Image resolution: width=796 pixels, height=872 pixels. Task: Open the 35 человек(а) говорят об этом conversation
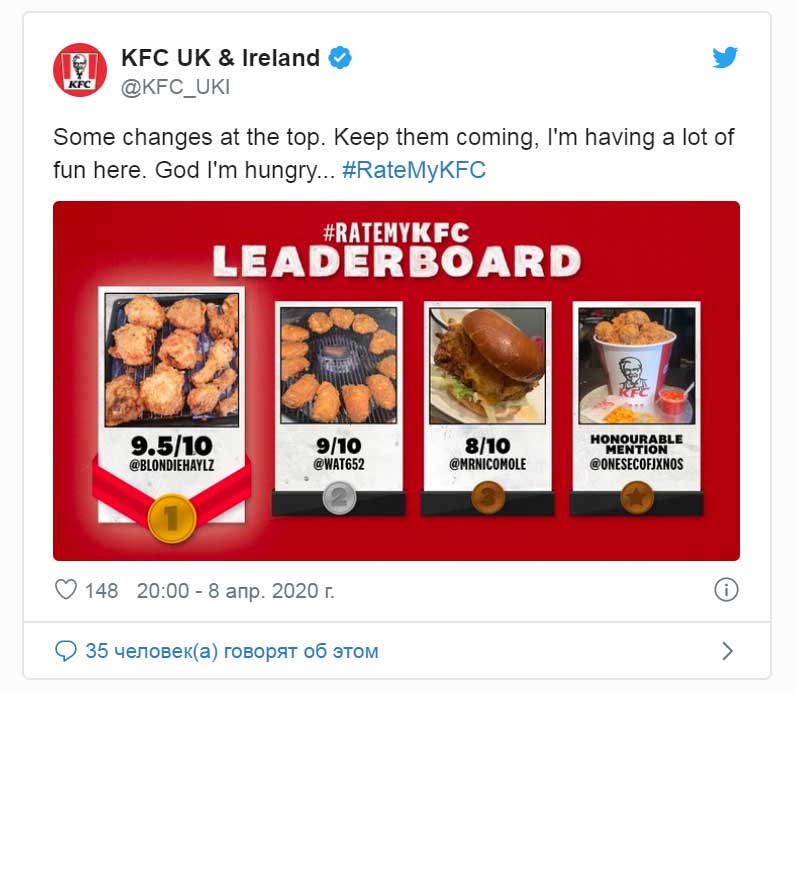click(230, 651)
